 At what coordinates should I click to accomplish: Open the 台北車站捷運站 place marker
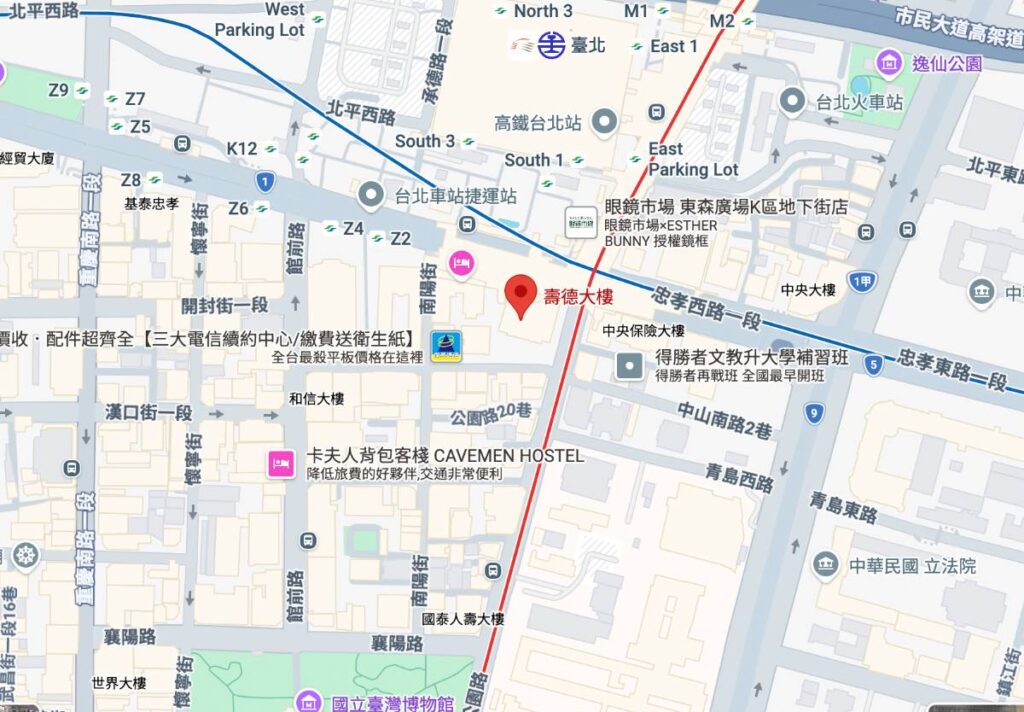coord(371,192)
